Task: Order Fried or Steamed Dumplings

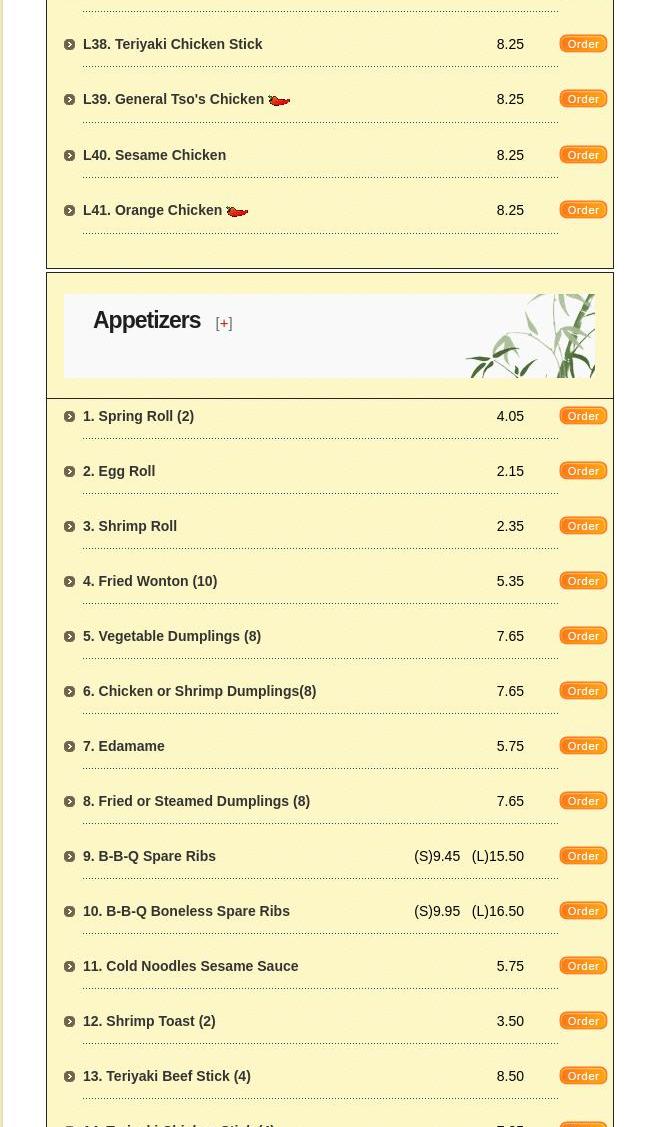Action: click(x=583, y=801)
